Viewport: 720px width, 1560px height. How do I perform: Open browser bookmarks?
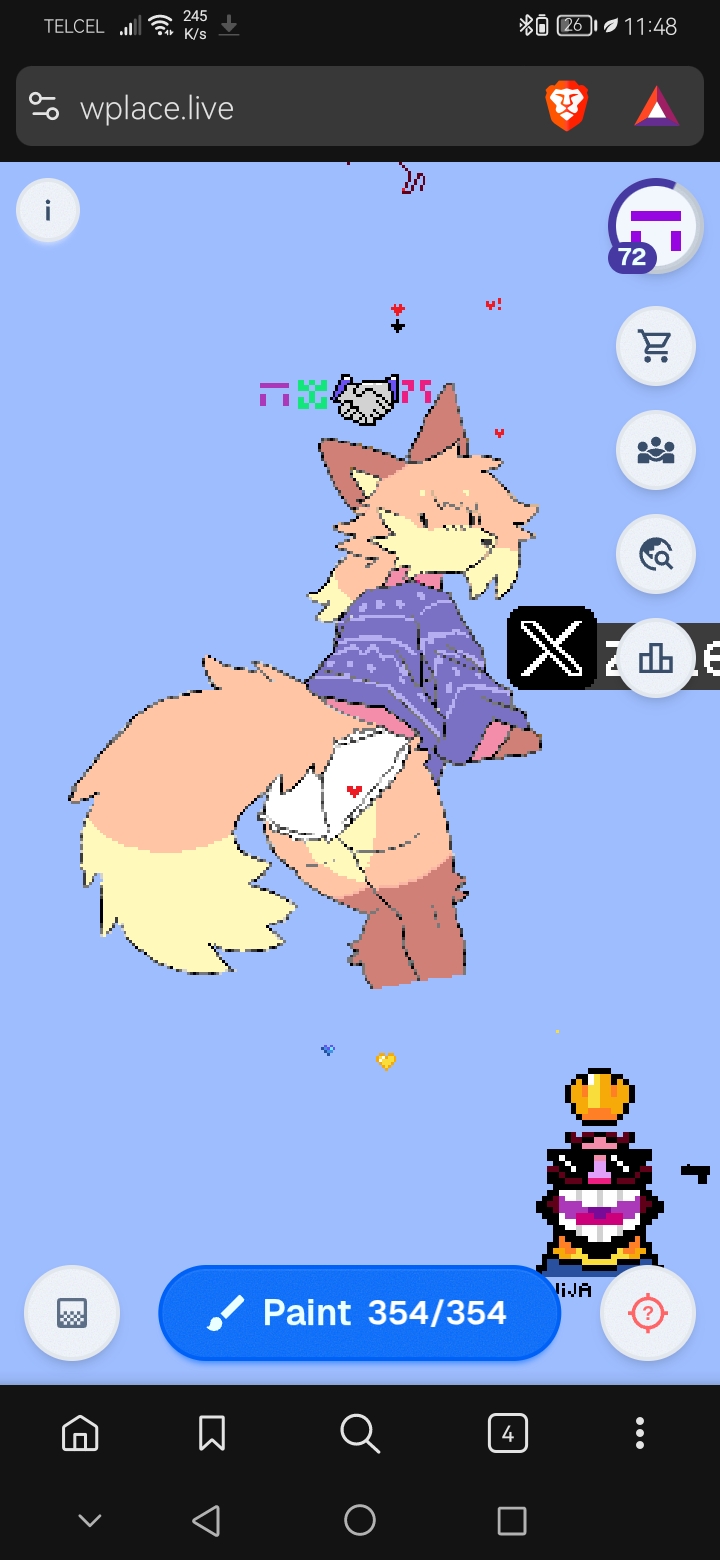tap(212, 1434)
